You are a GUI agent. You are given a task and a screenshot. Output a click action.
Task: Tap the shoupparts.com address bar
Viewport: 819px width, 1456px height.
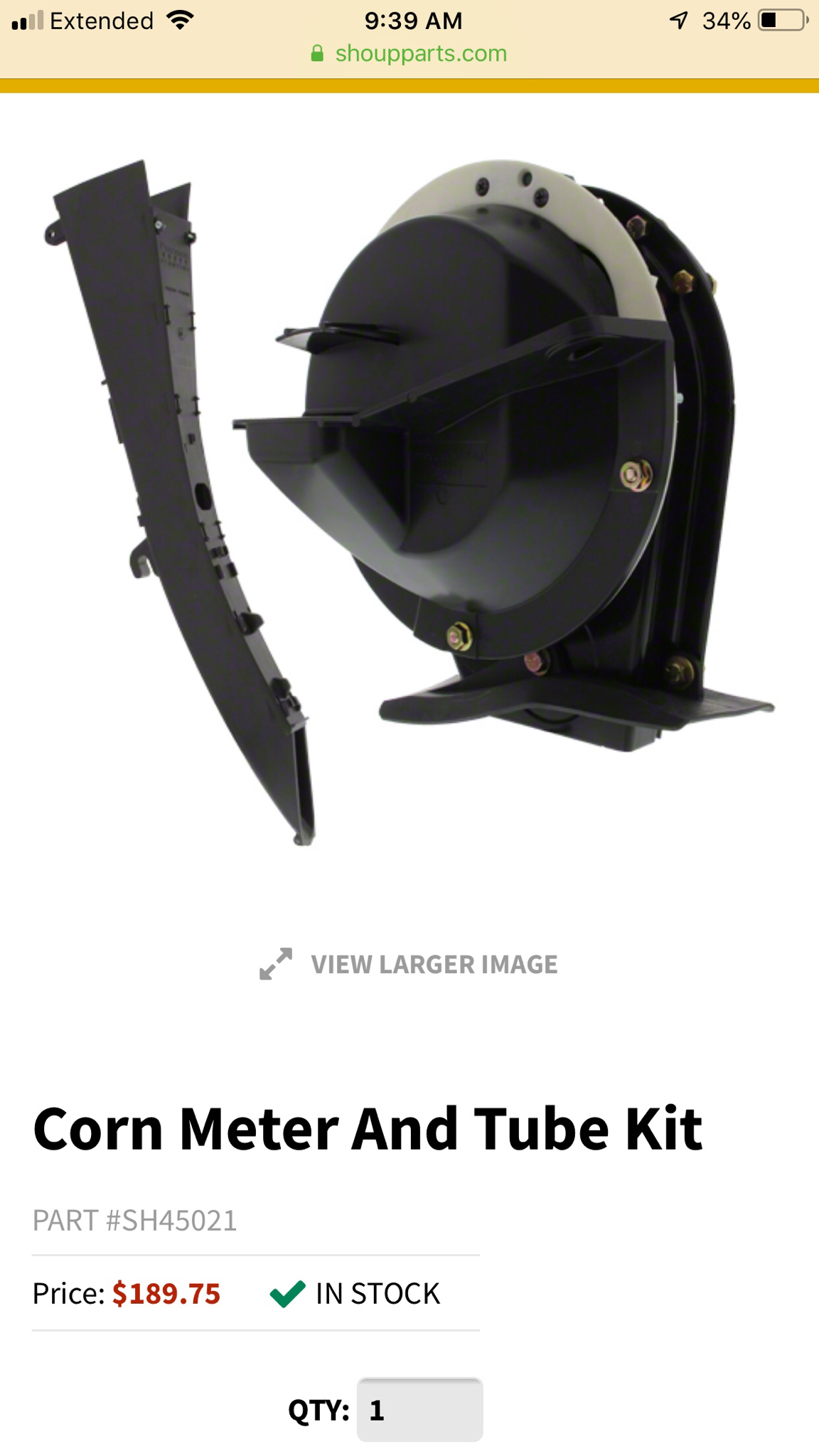pyautogui.click(x=409, y=53)
